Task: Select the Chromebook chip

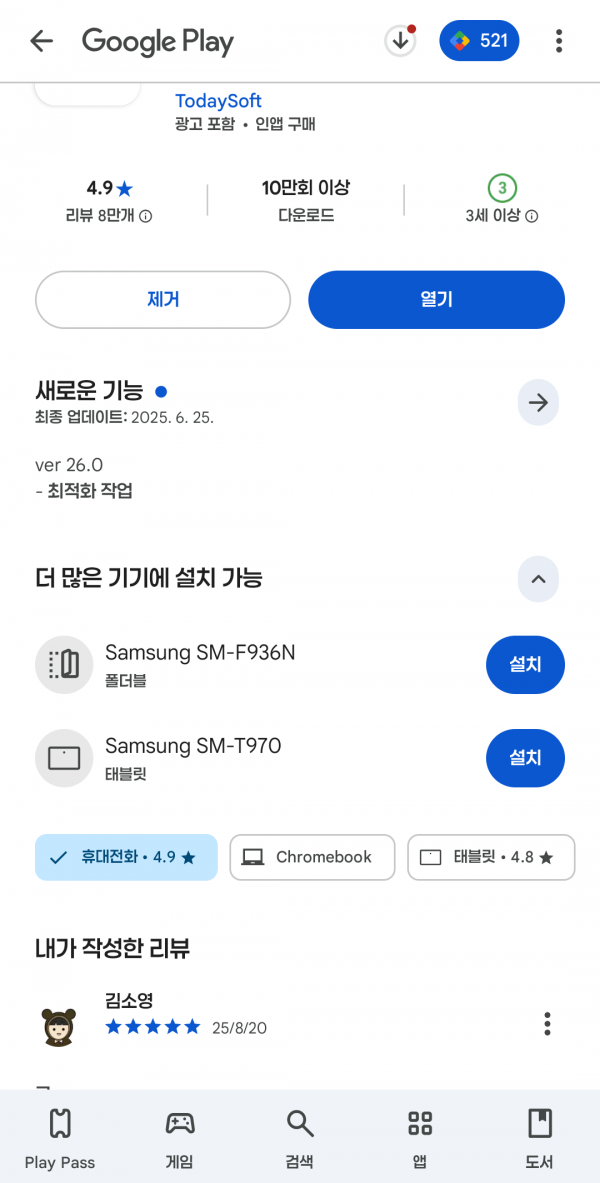Action: point(312,857)
